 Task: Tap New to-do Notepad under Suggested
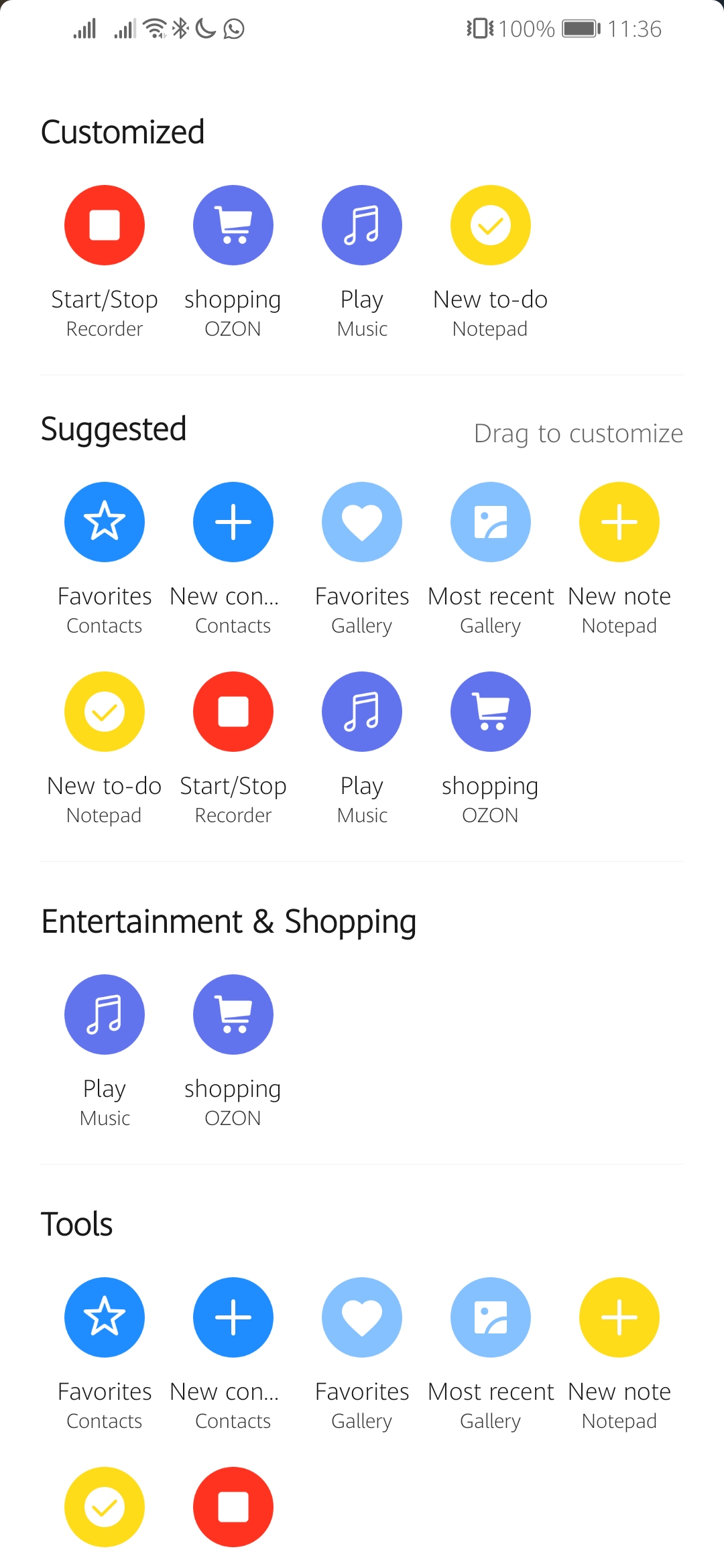pyautogui.click(x=105, y=712)
